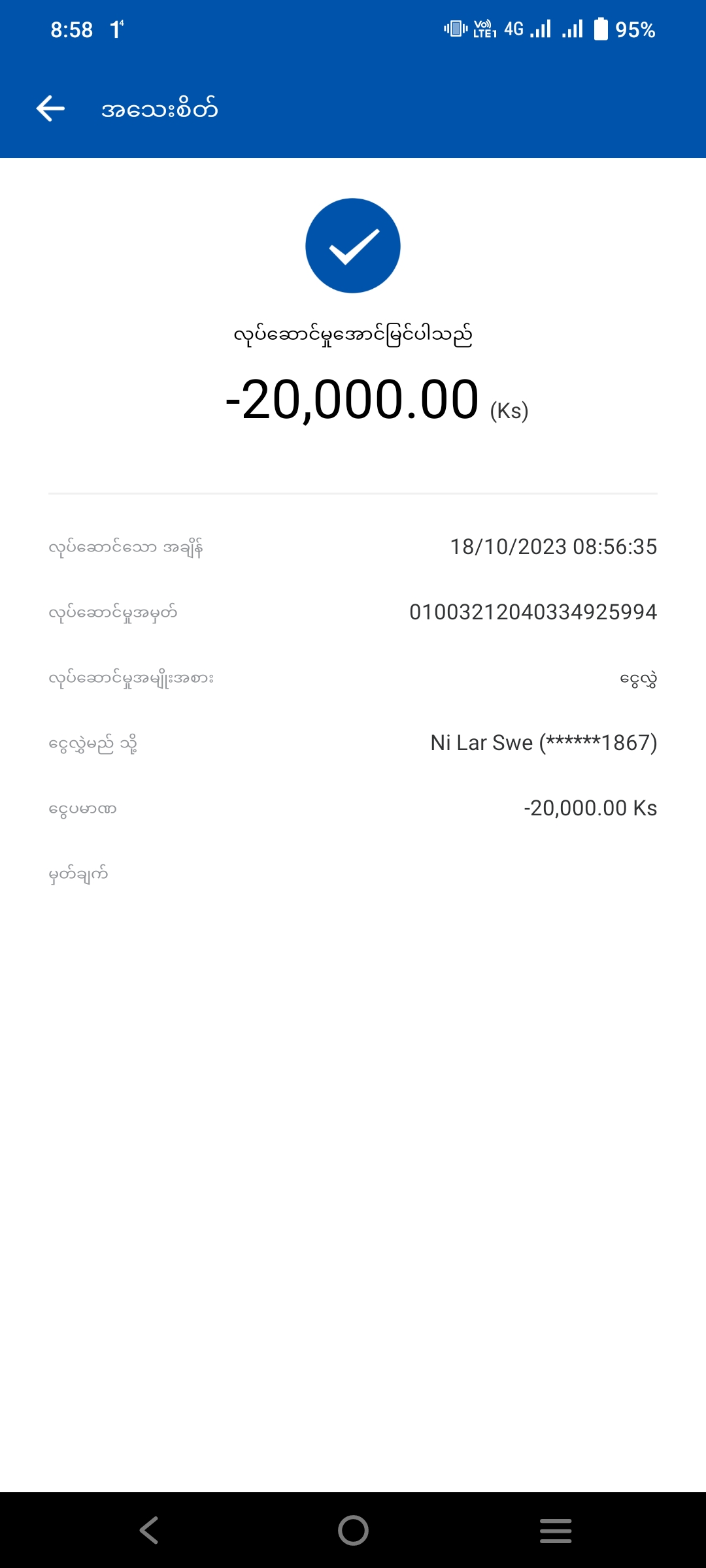This screenshot has height=1568, width=706.
Task: Go back from the transaction details page
Action: click(x=50, y=108)
